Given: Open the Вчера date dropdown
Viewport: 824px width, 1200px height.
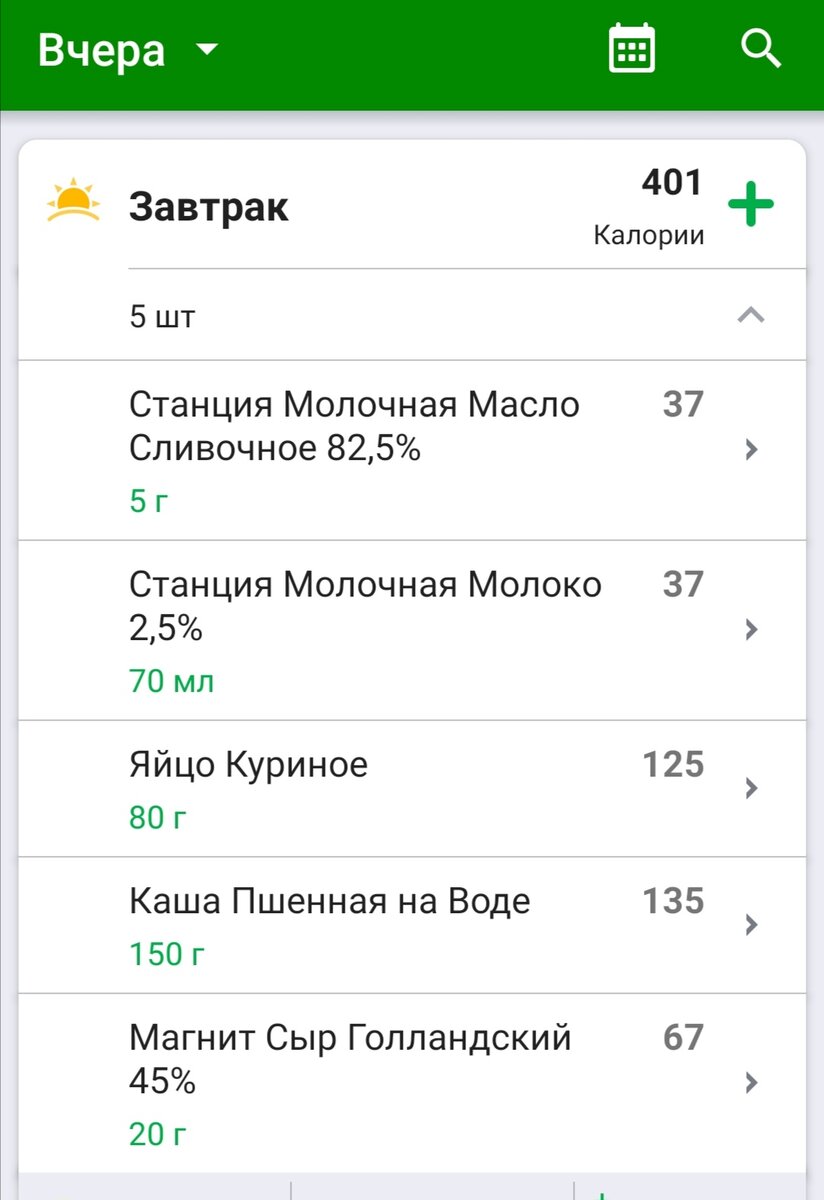Looking at the screenshot, I should coord(120,50).
